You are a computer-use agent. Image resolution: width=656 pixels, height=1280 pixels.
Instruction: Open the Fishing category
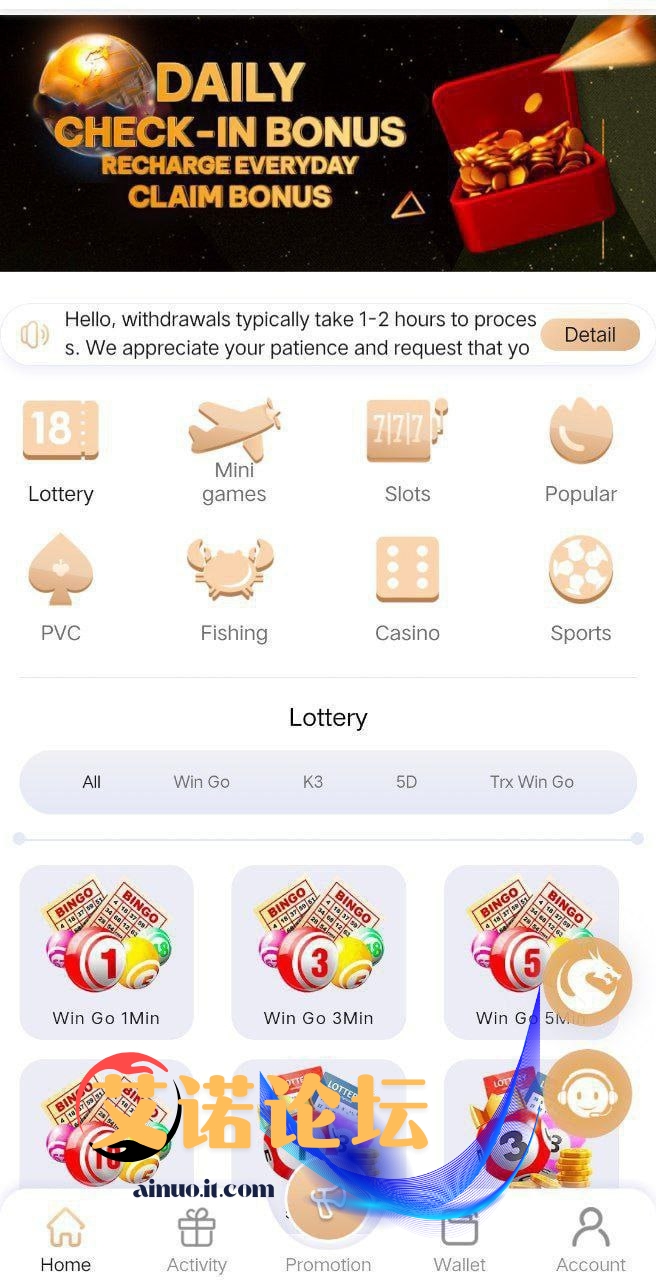234,590
